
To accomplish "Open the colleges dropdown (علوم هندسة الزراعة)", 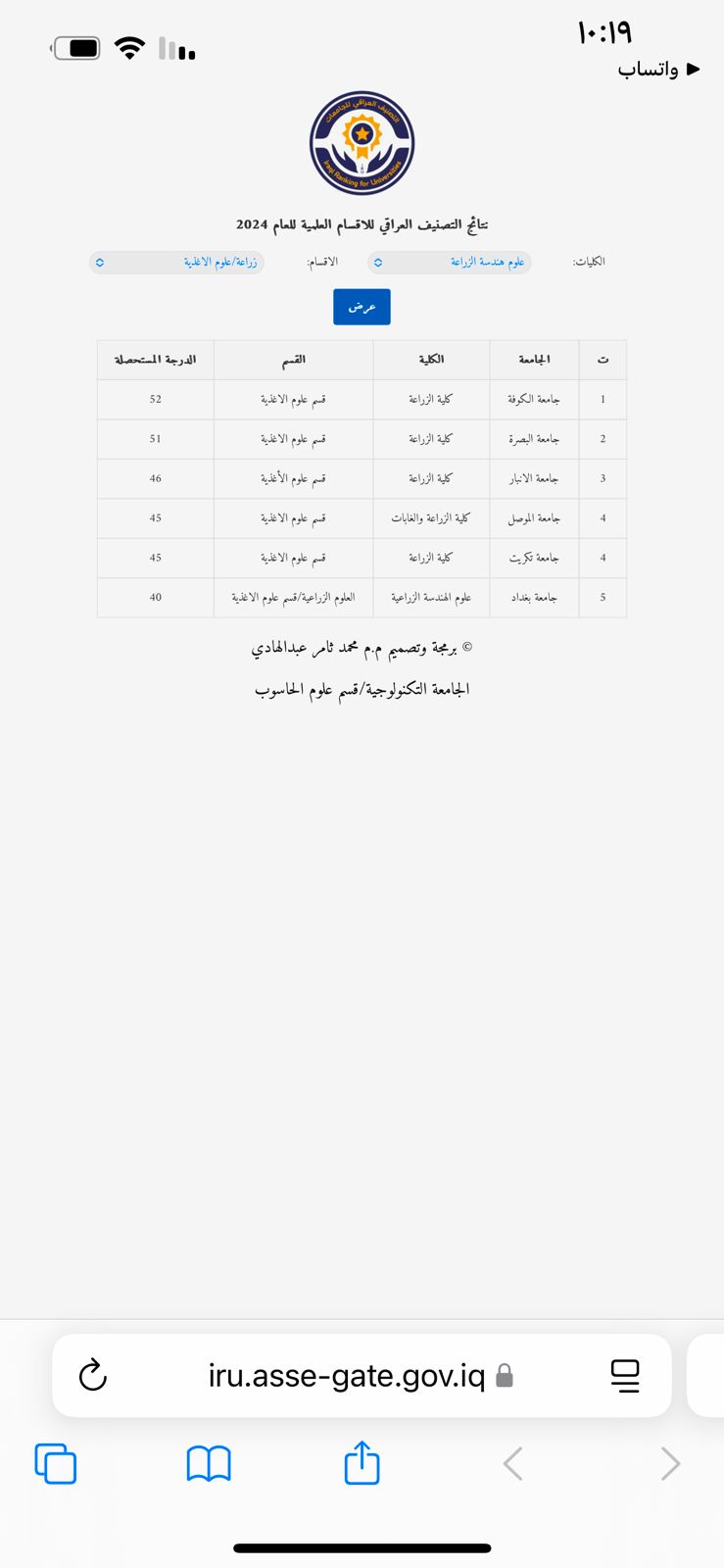I will 450,262.
